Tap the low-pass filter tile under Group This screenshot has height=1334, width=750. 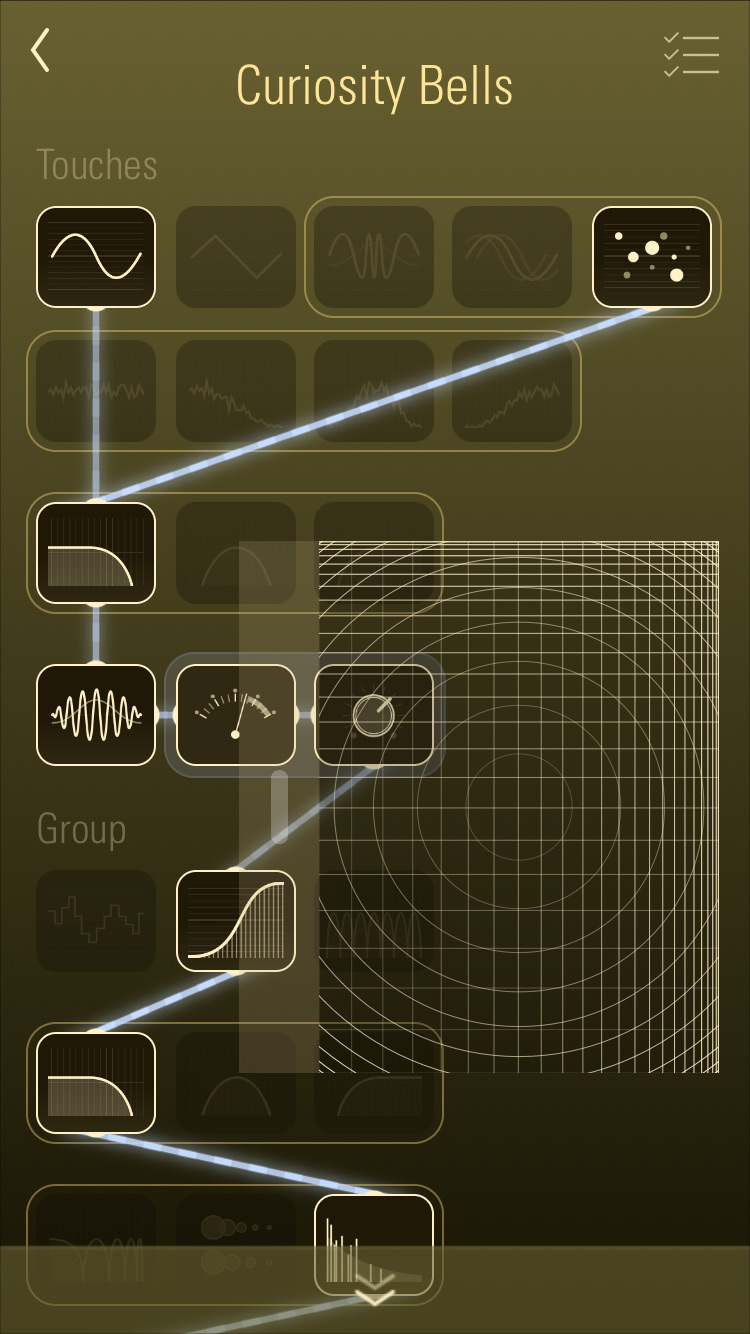click(96, 1083)
